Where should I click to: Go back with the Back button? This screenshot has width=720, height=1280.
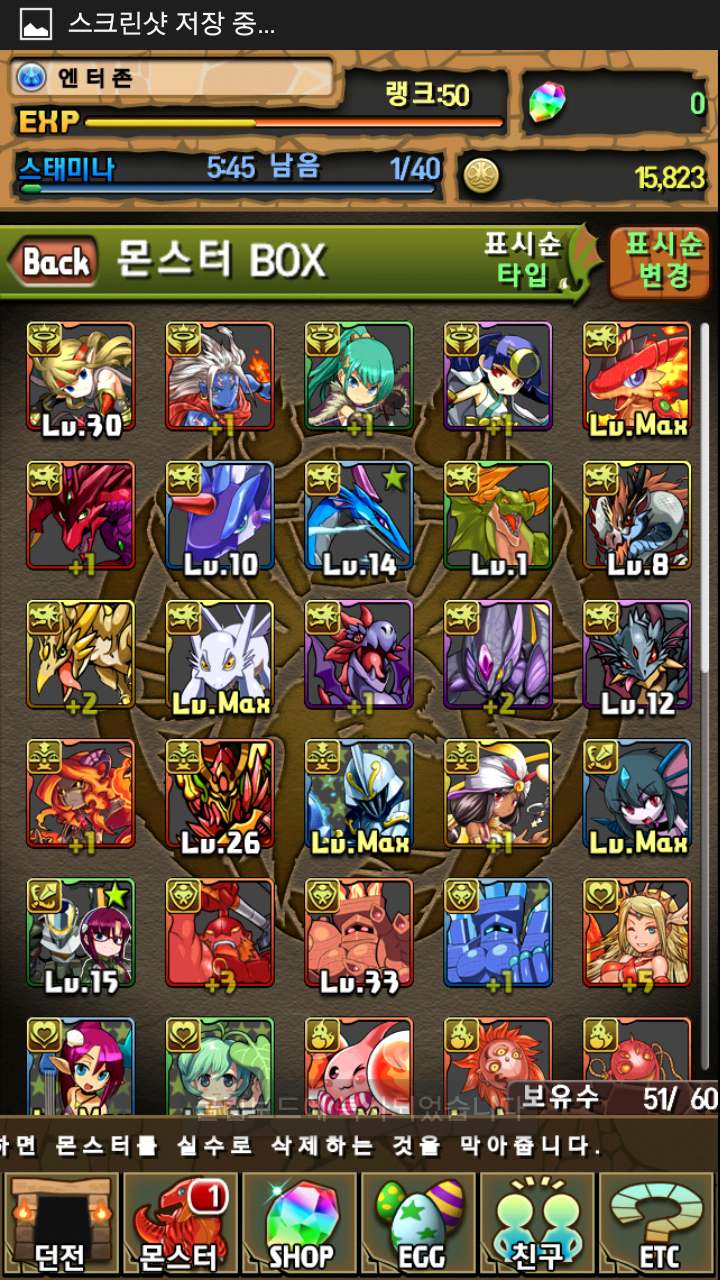tap(55, 263)
